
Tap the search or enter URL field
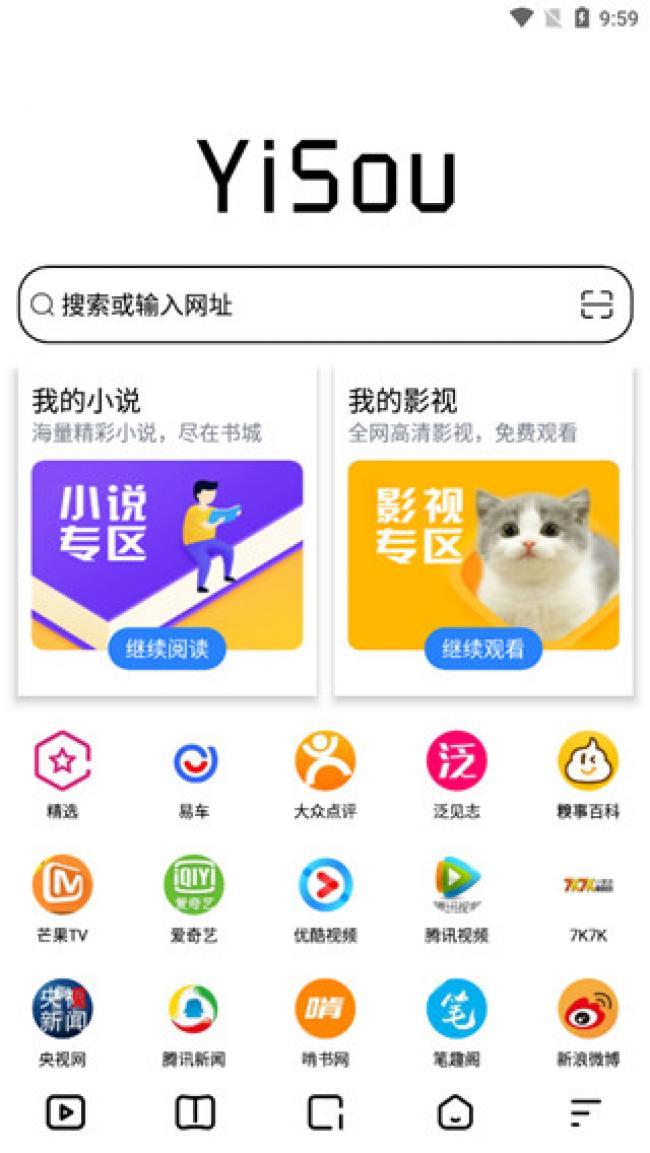(300, 304)
